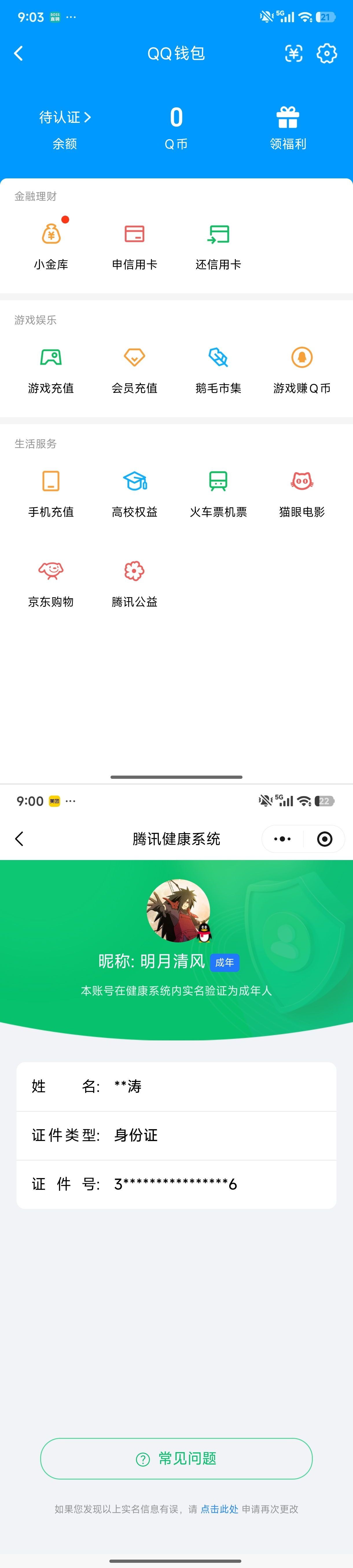Open 待认证 balance verification

pyautogui.click(x=65, y=117)
